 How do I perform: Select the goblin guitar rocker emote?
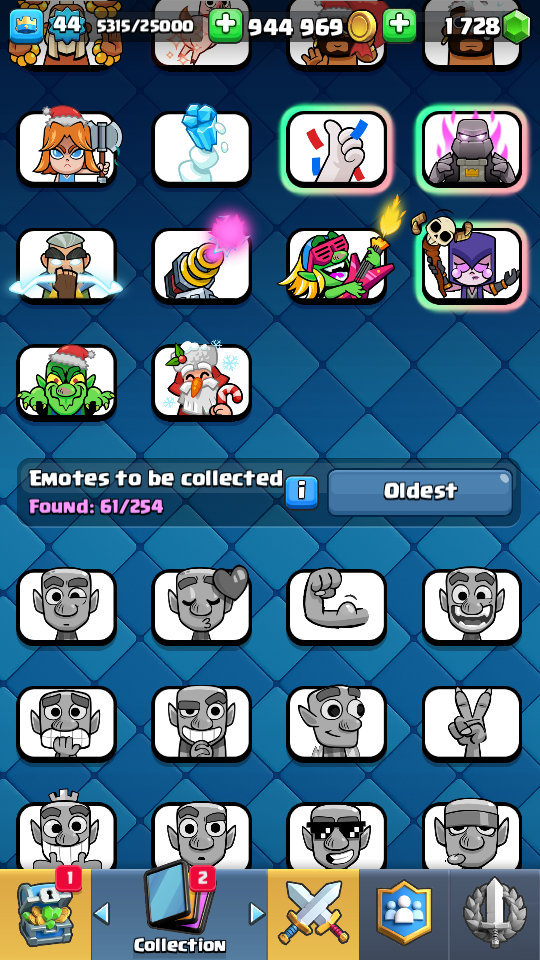pos(337,265)
